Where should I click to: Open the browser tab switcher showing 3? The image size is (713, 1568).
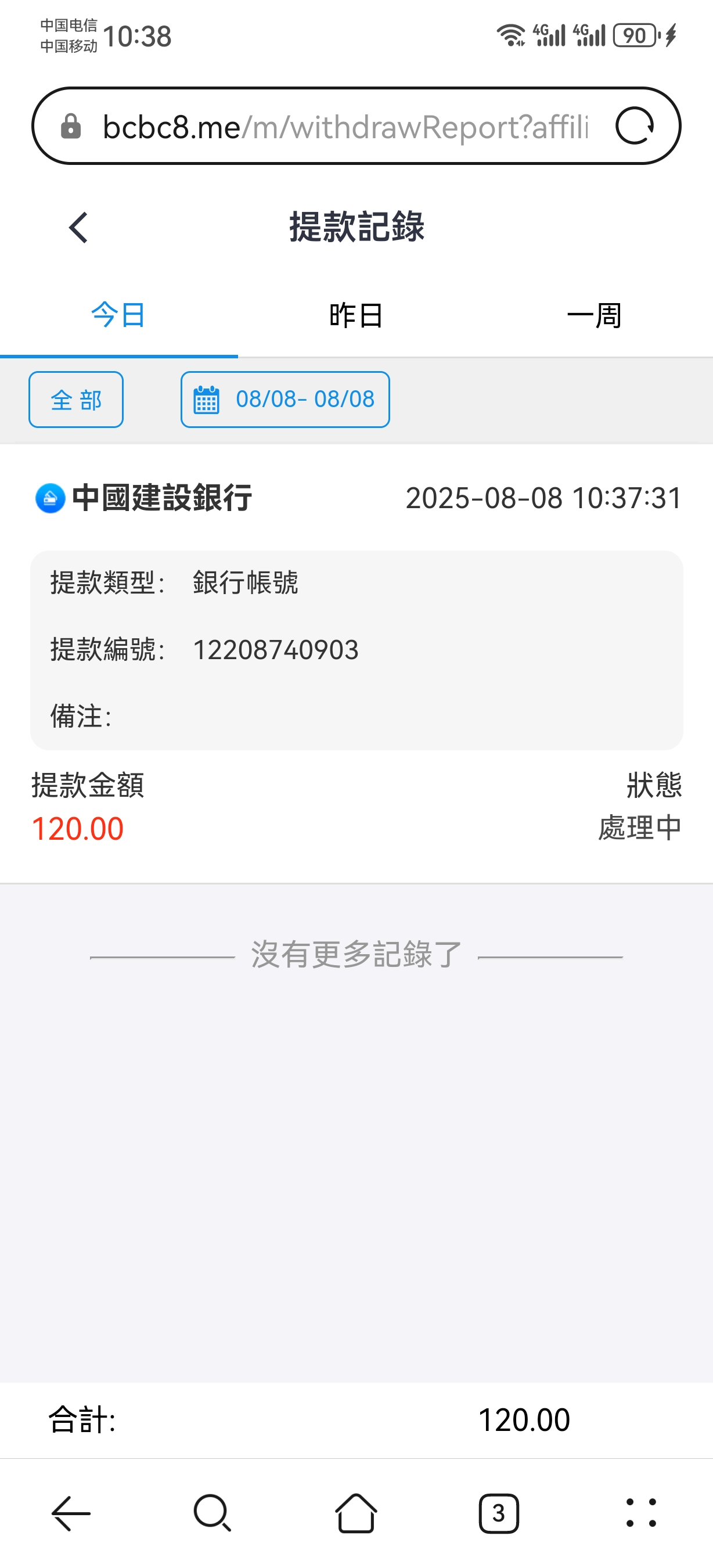498,1513
